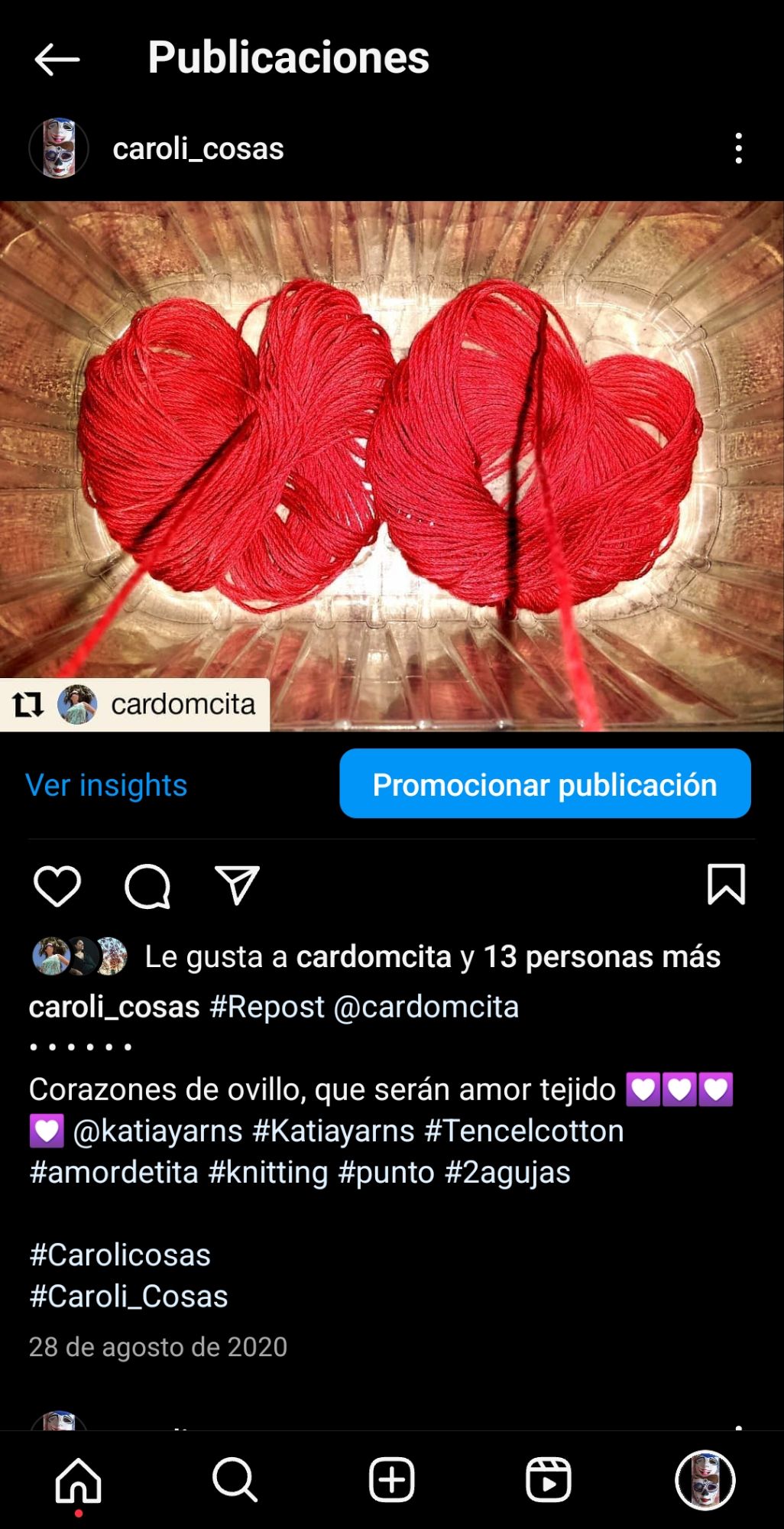
Task: Open comments on the yarn post
Action: [x=147, y=886]
